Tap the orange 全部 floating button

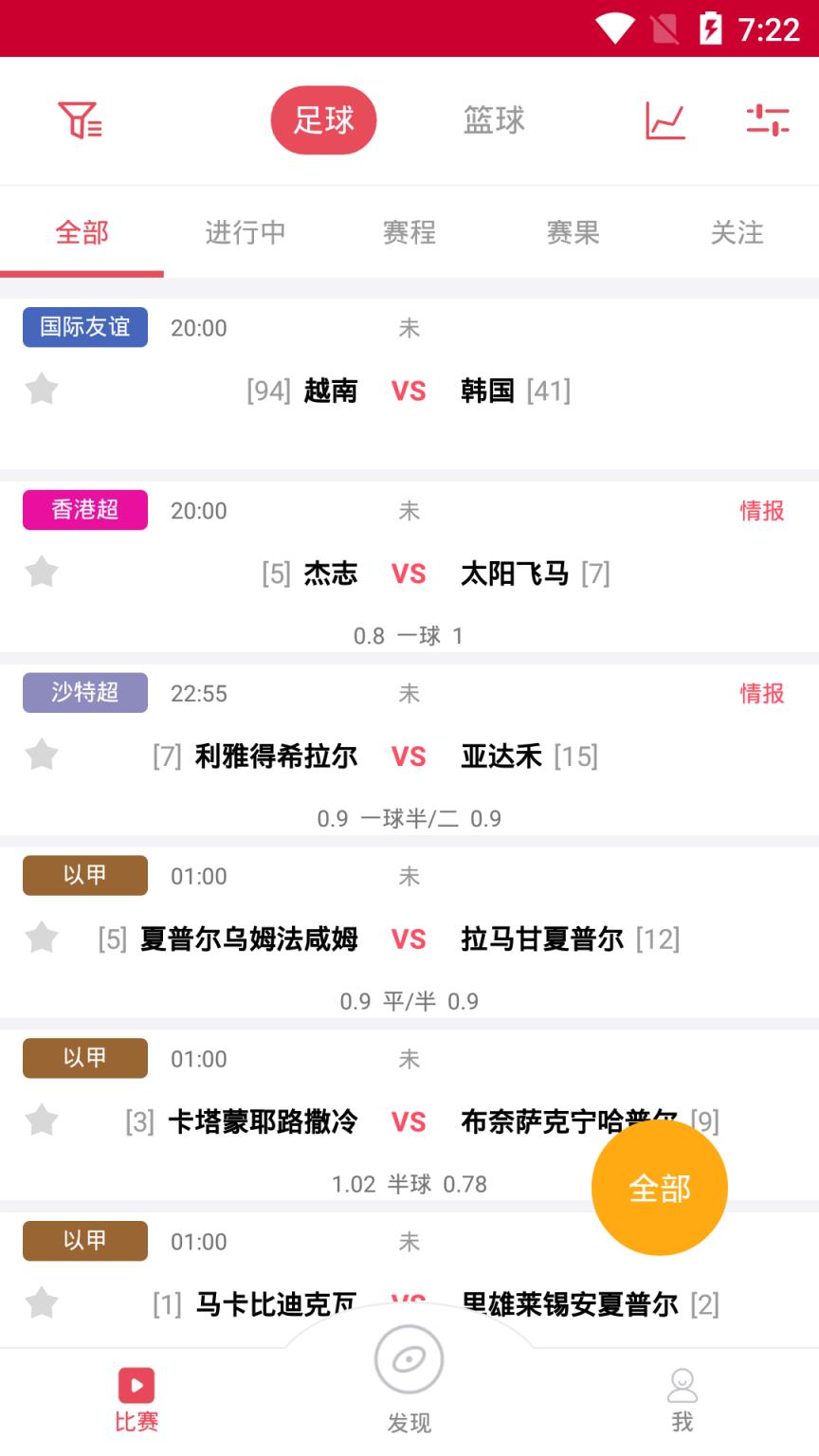[659, 1187]
